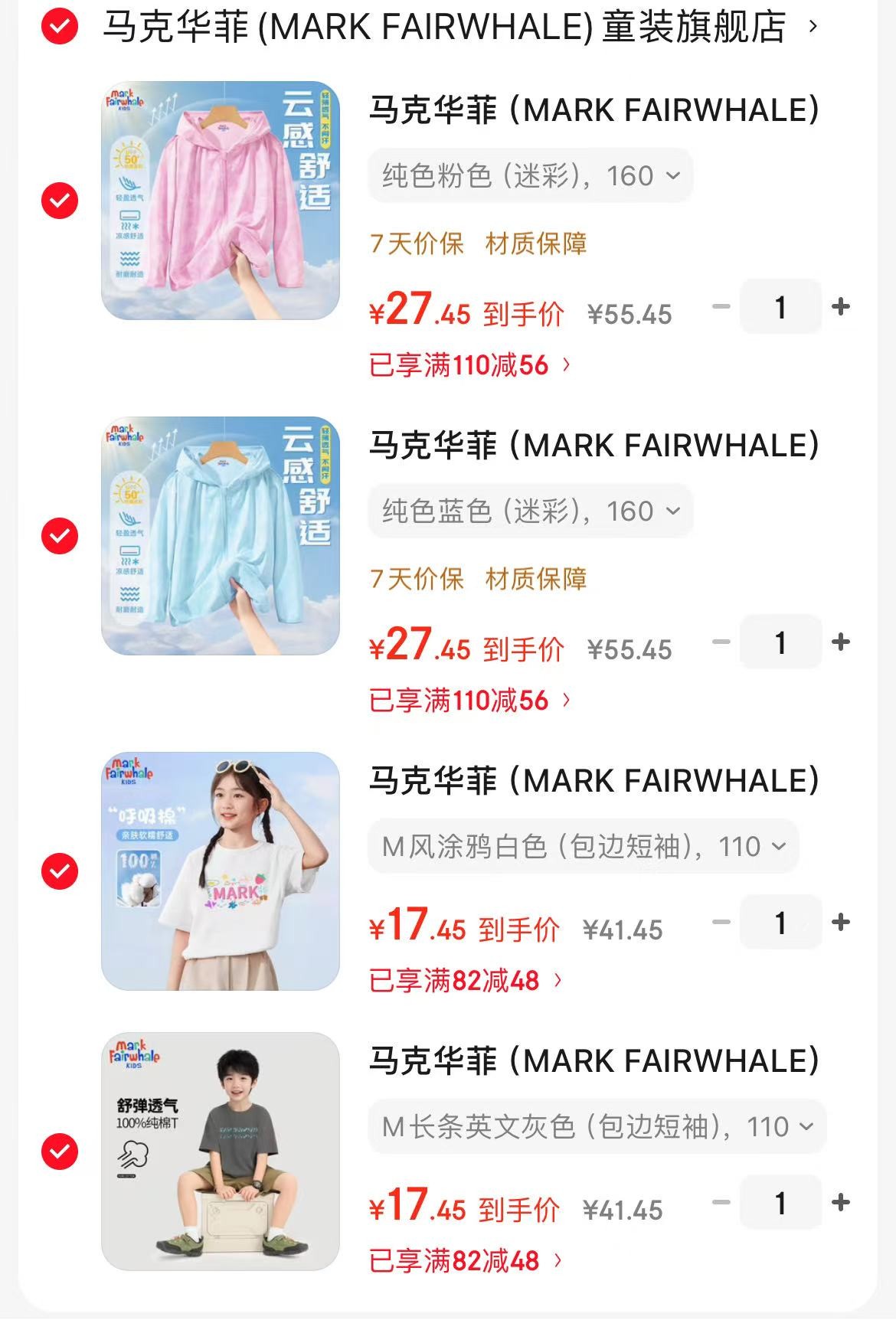The image size is (896, 1320).
Task: Uncheck the whole store's select-all checkbox
Action: point(60,28)
